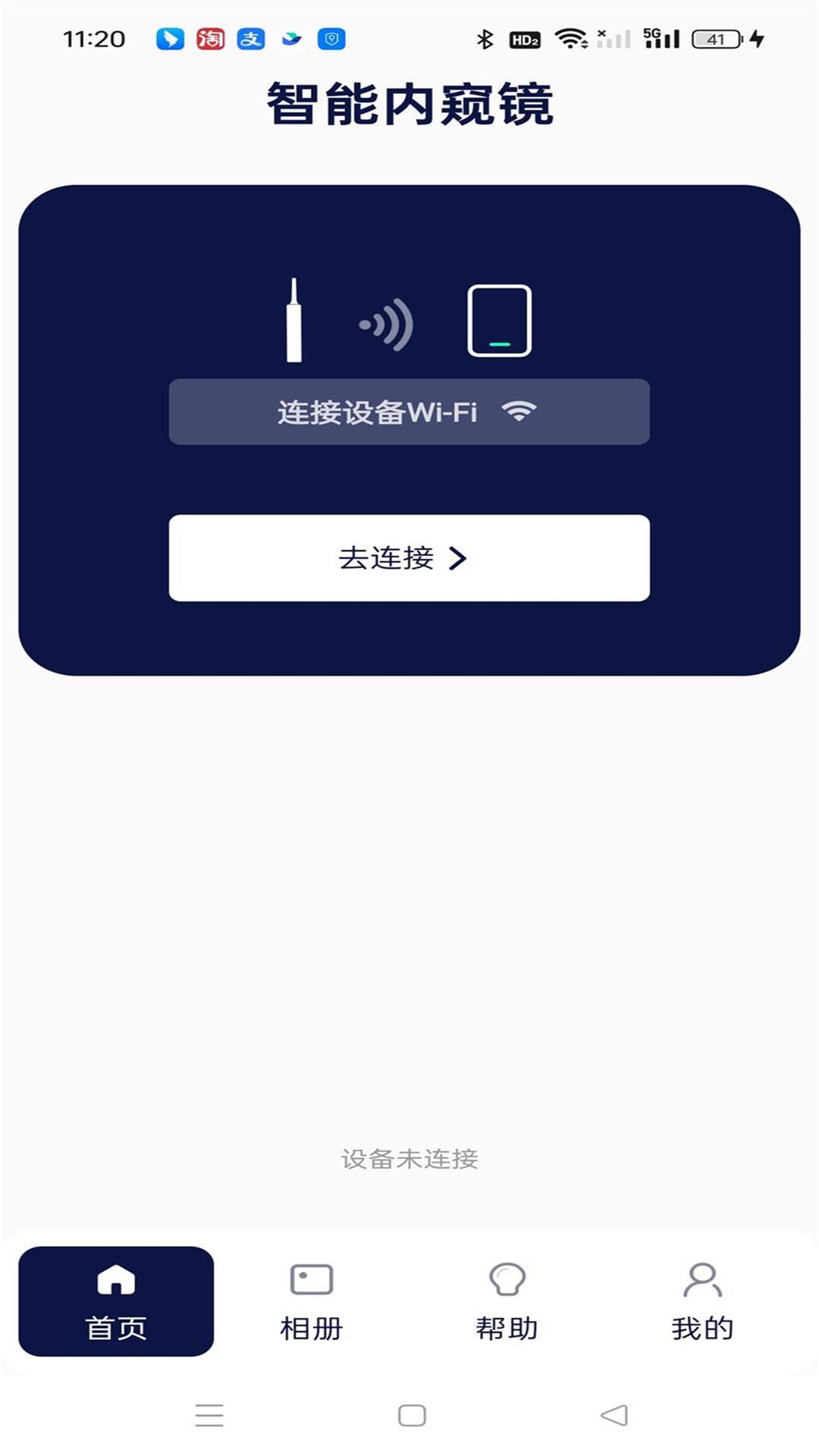Select the 首页 tab

pos(116,1301)
